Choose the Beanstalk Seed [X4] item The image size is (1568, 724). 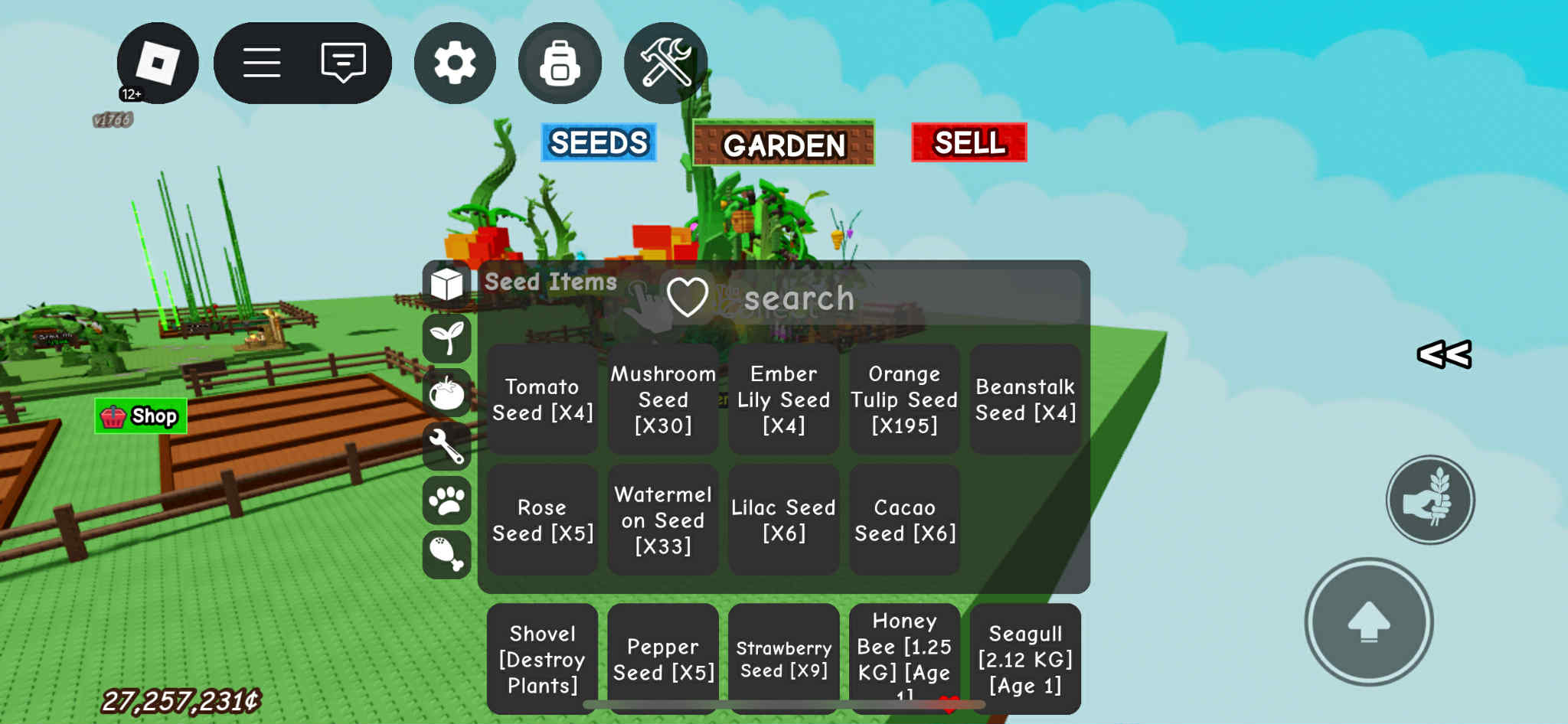pyautogui.click(x=1025, y=400)
